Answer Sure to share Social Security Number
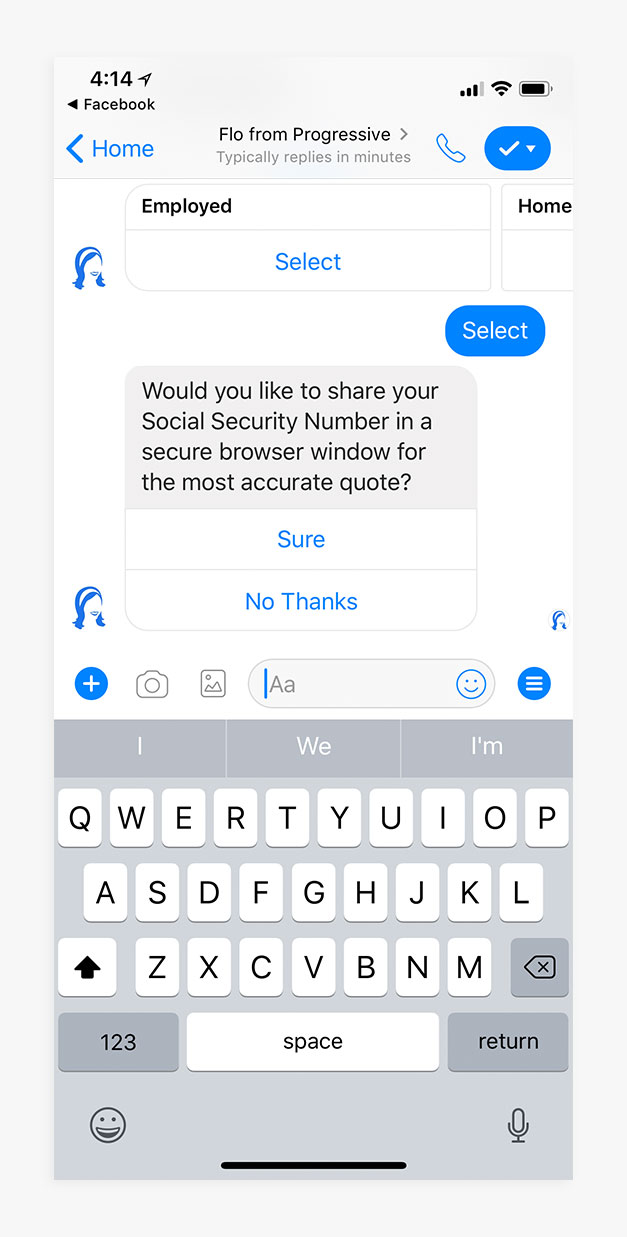 [301, 540]
